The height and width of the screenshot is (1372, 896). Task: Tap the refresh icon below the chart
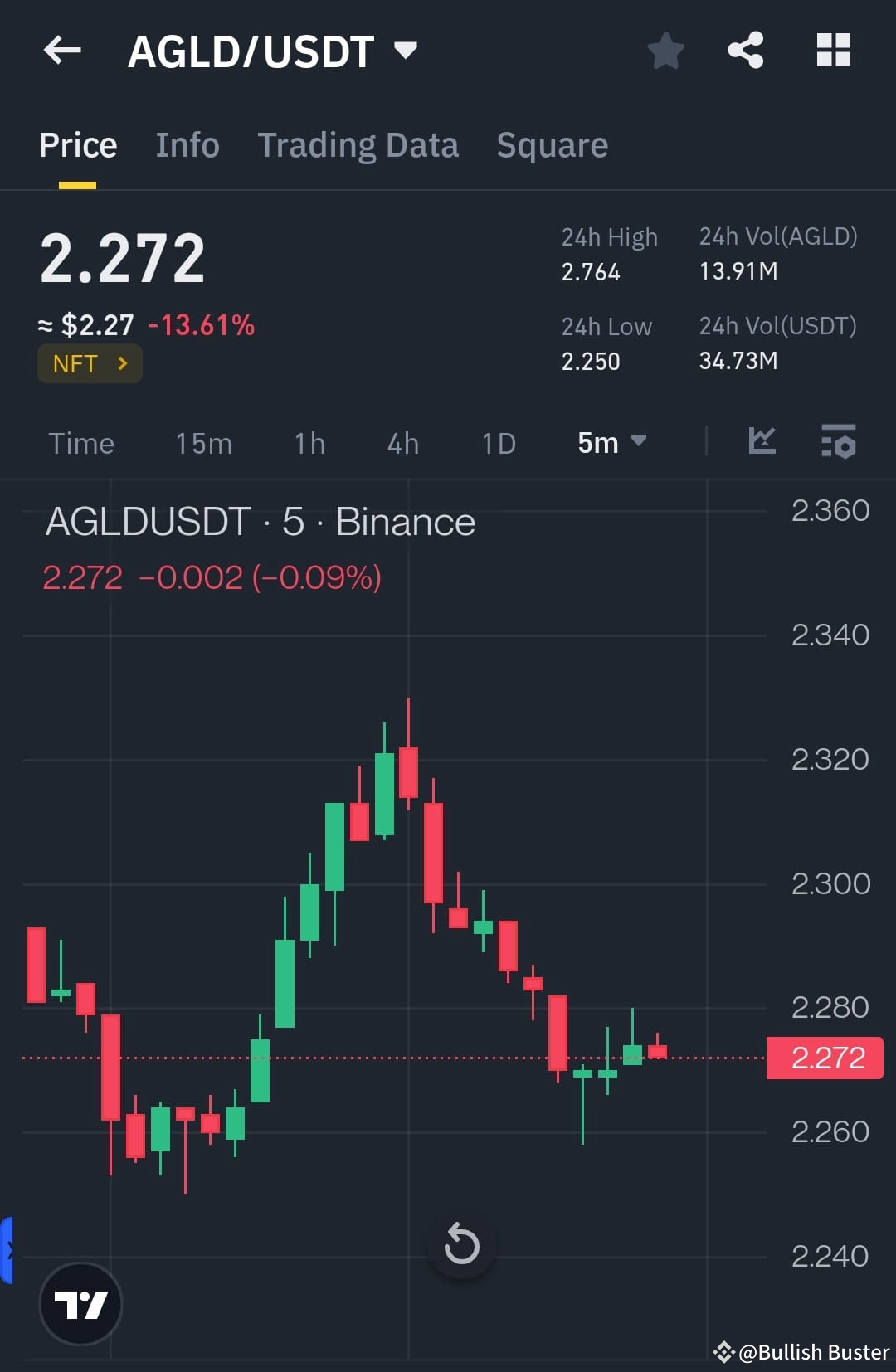(x=462, y=1243)
